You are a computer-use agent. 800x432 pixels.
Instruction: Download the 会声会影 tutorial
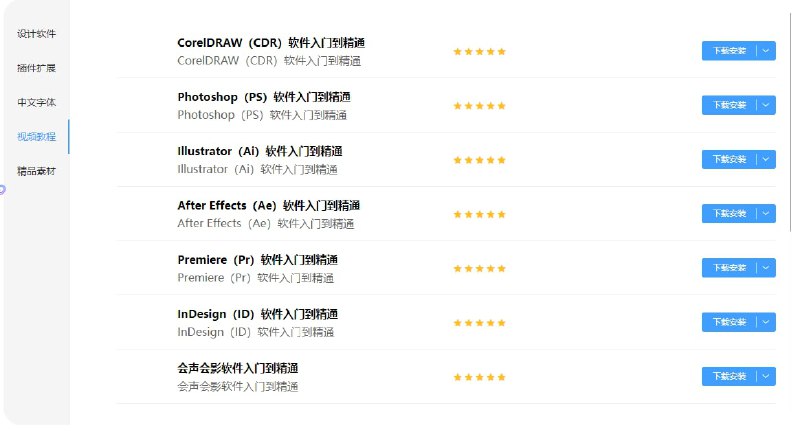(729, 376)
